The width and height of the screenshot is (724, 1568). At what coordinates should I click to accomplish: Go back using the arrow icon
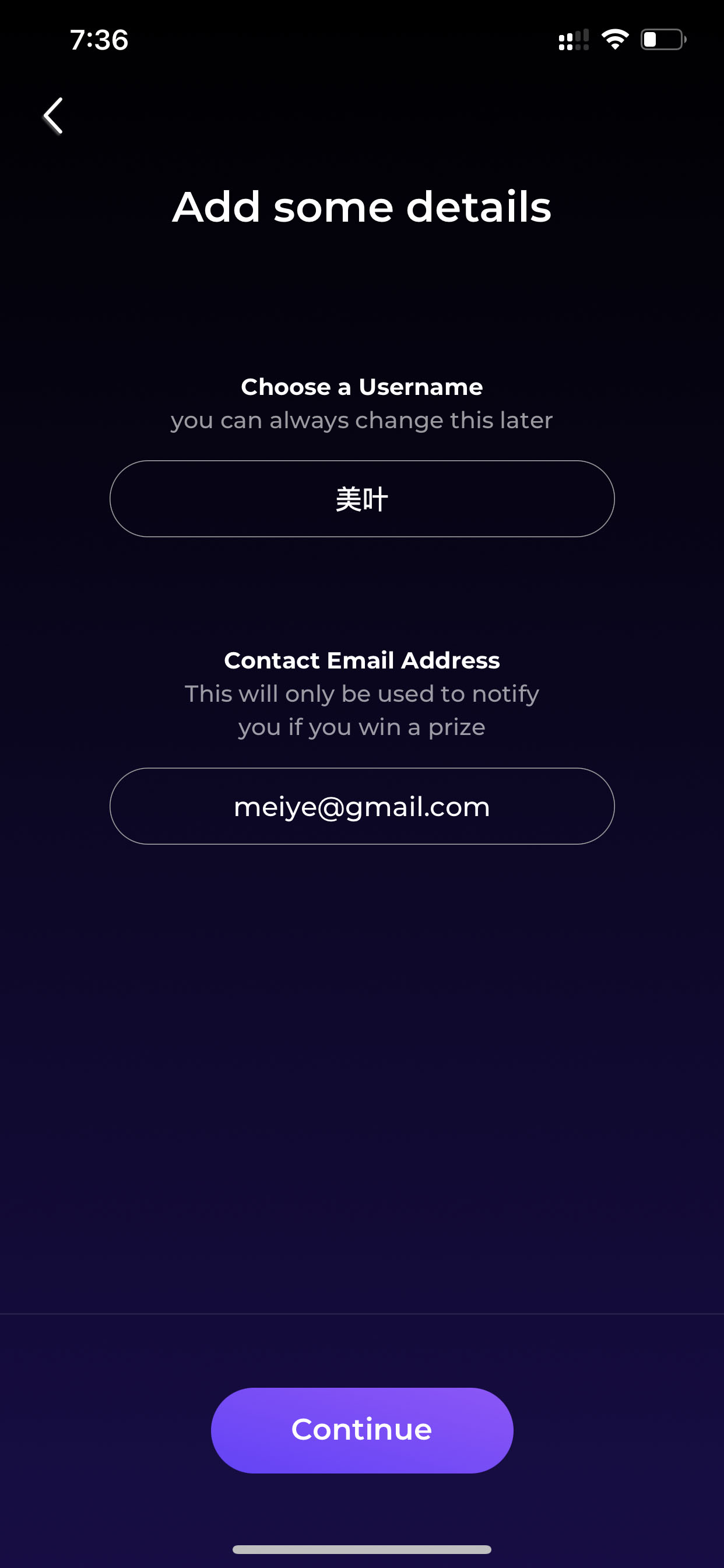pyautogui.click(x=53, y=115)
